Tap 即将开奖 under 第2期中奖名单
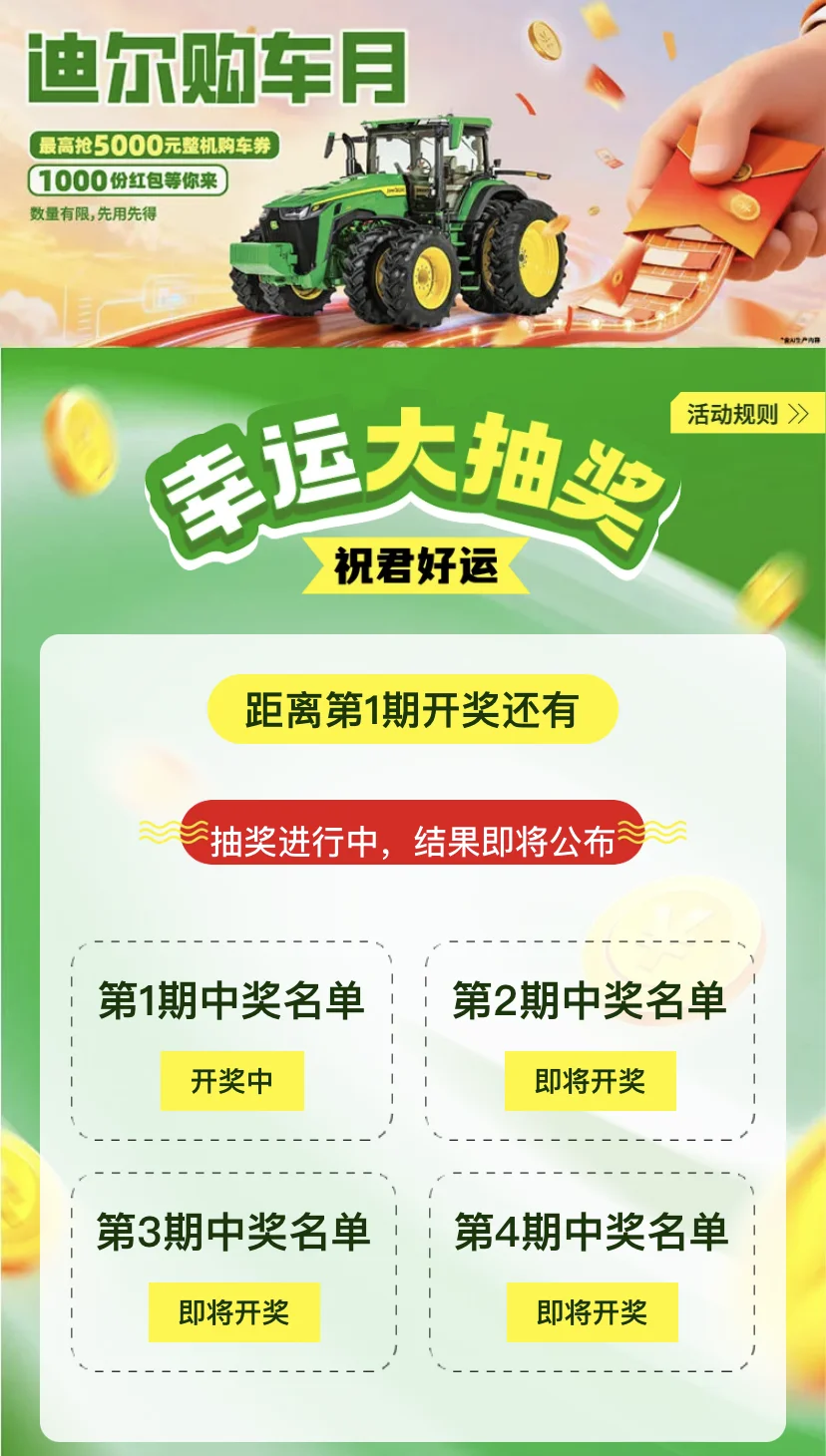 point(590,1081)
